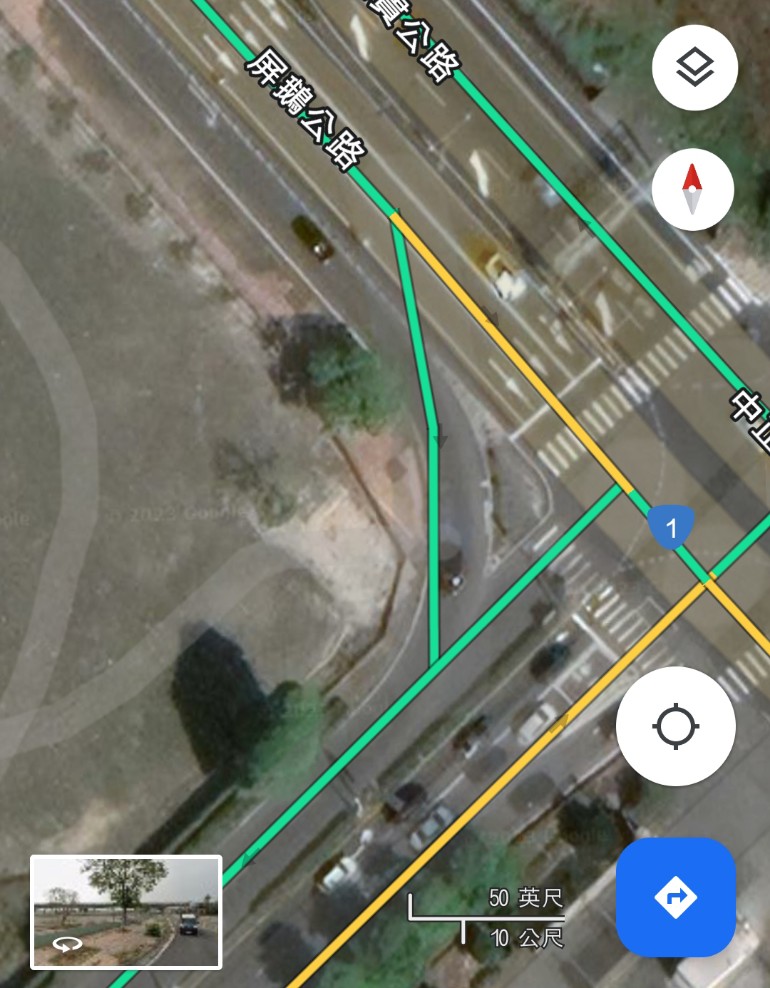Center map on my current location
This screenshot has width=770, height=988.
tap(676, 727)
